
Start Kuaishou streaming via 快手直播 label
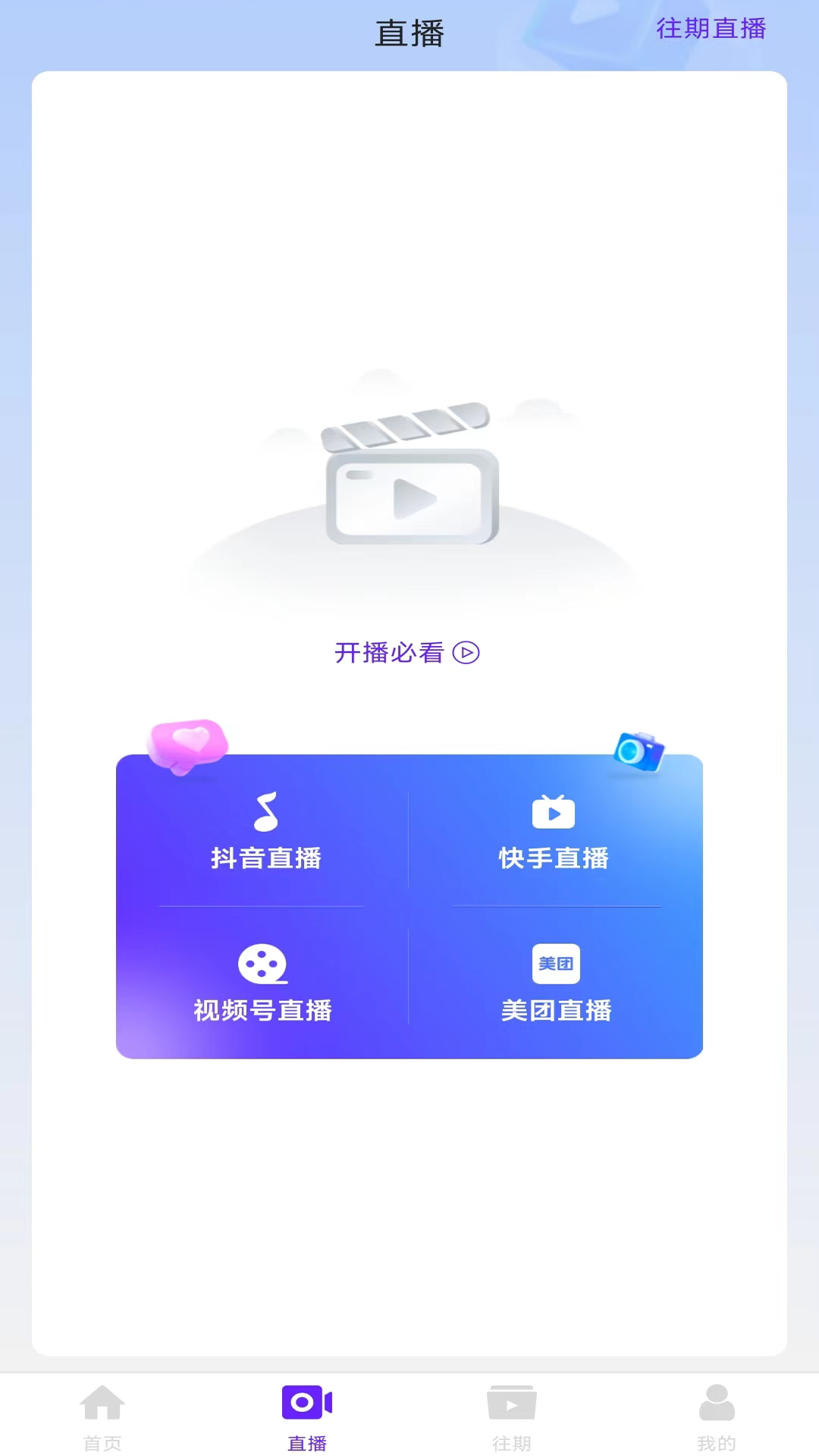(x=556, y=858)
